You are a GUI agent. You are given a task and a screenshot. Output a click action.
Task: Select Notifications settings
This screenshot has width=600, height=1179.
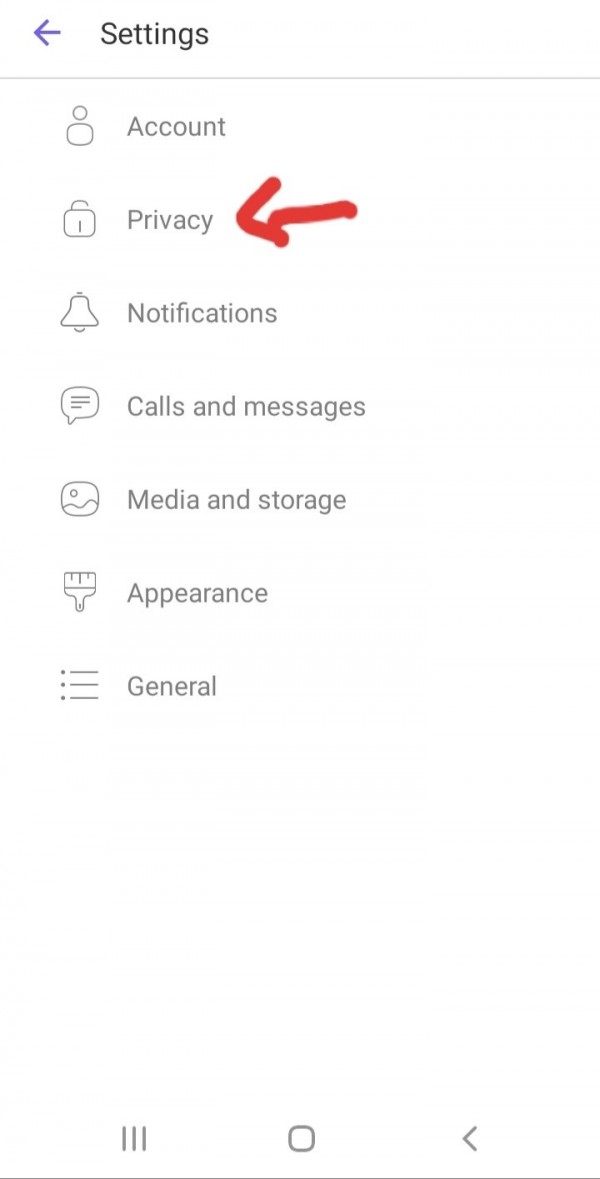pos(201,313)
